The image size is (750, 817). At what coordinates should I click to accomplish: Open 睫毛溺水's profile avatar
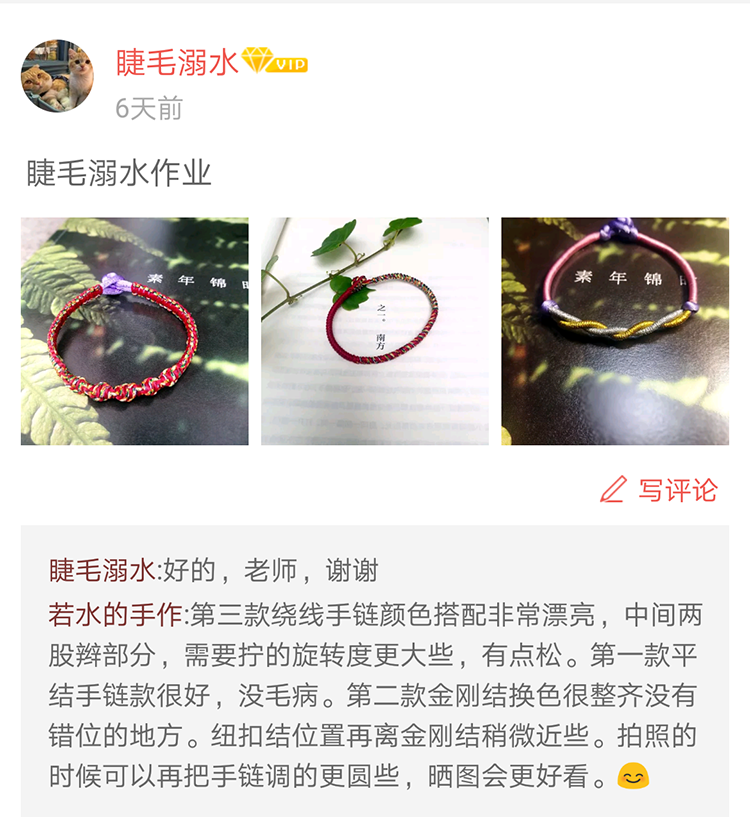pos(57,77)
